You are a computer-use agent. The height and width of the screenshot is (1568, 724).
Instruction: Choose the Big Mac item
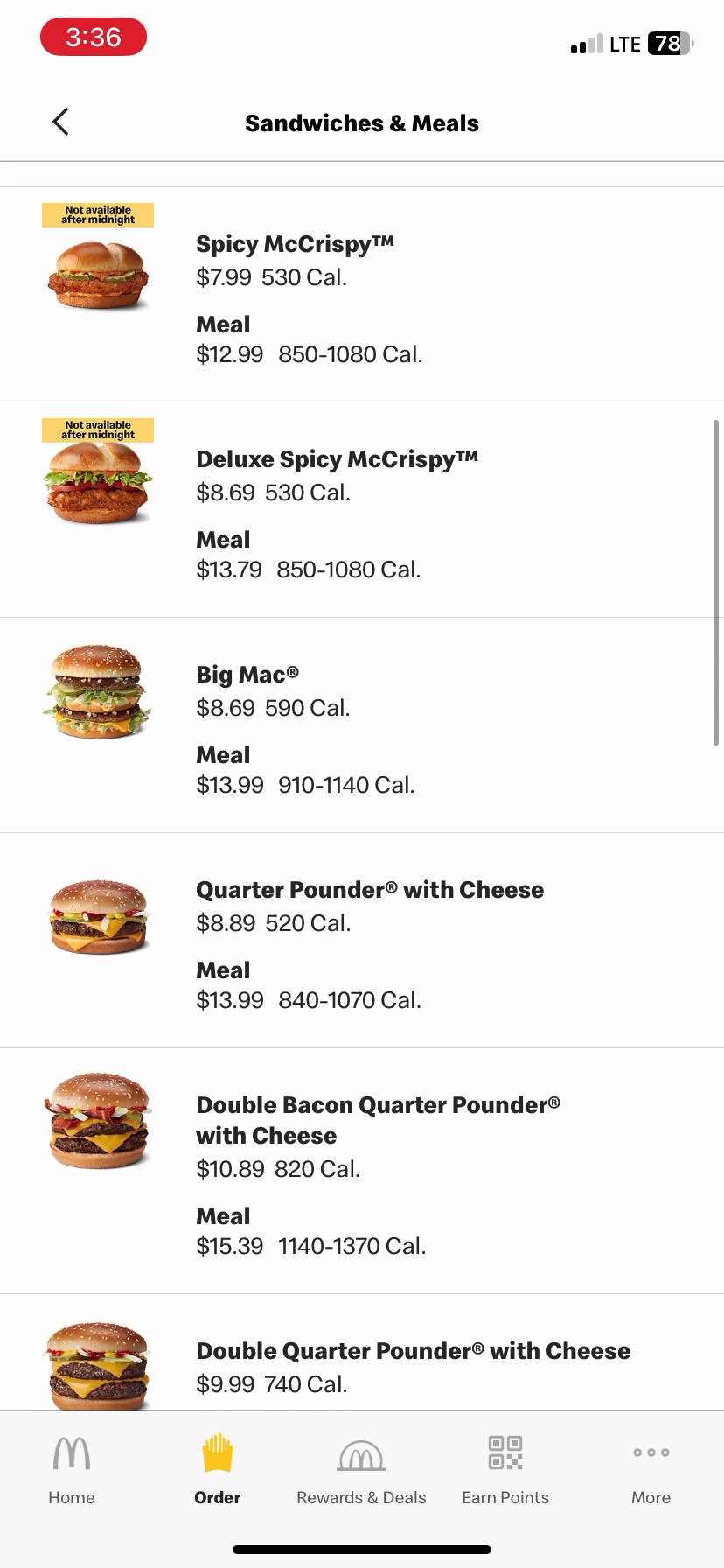point(247,675)
